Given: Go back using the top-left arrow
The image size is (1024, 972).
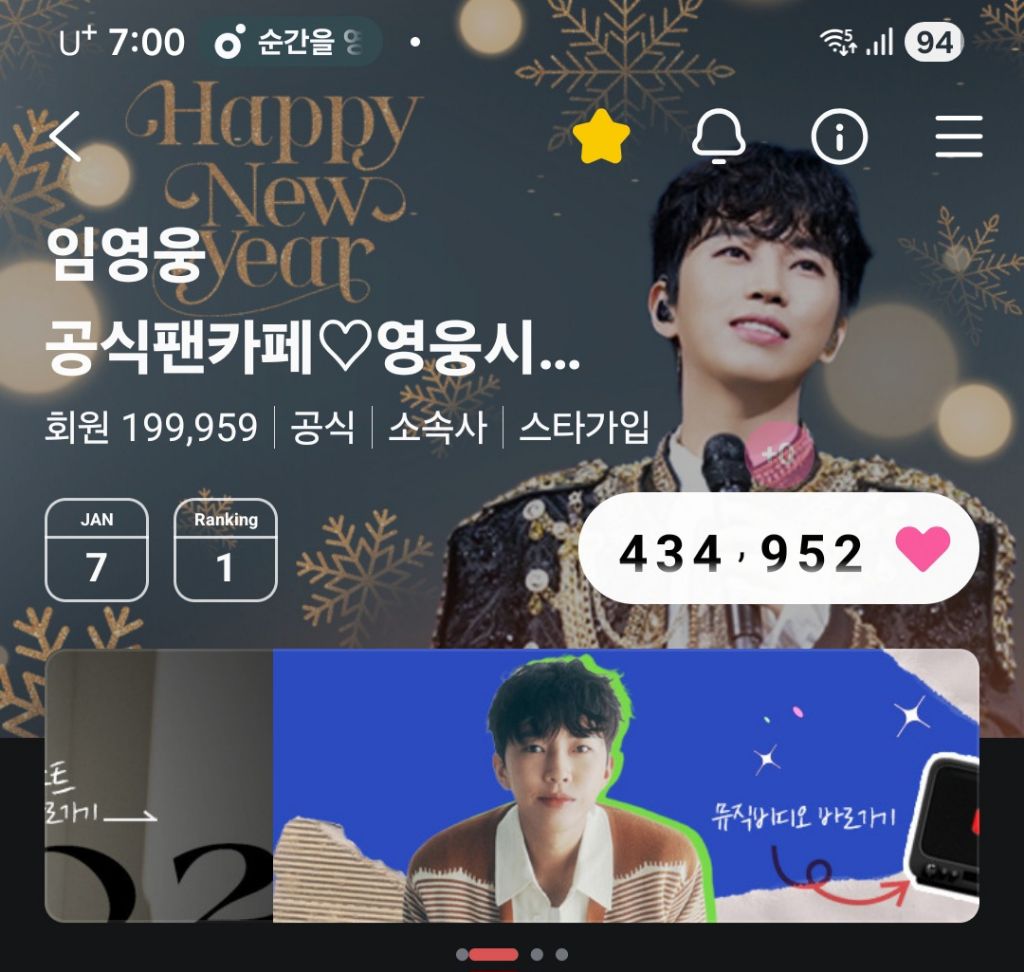Looking at the screenshot, I should (x=65, y=136).
